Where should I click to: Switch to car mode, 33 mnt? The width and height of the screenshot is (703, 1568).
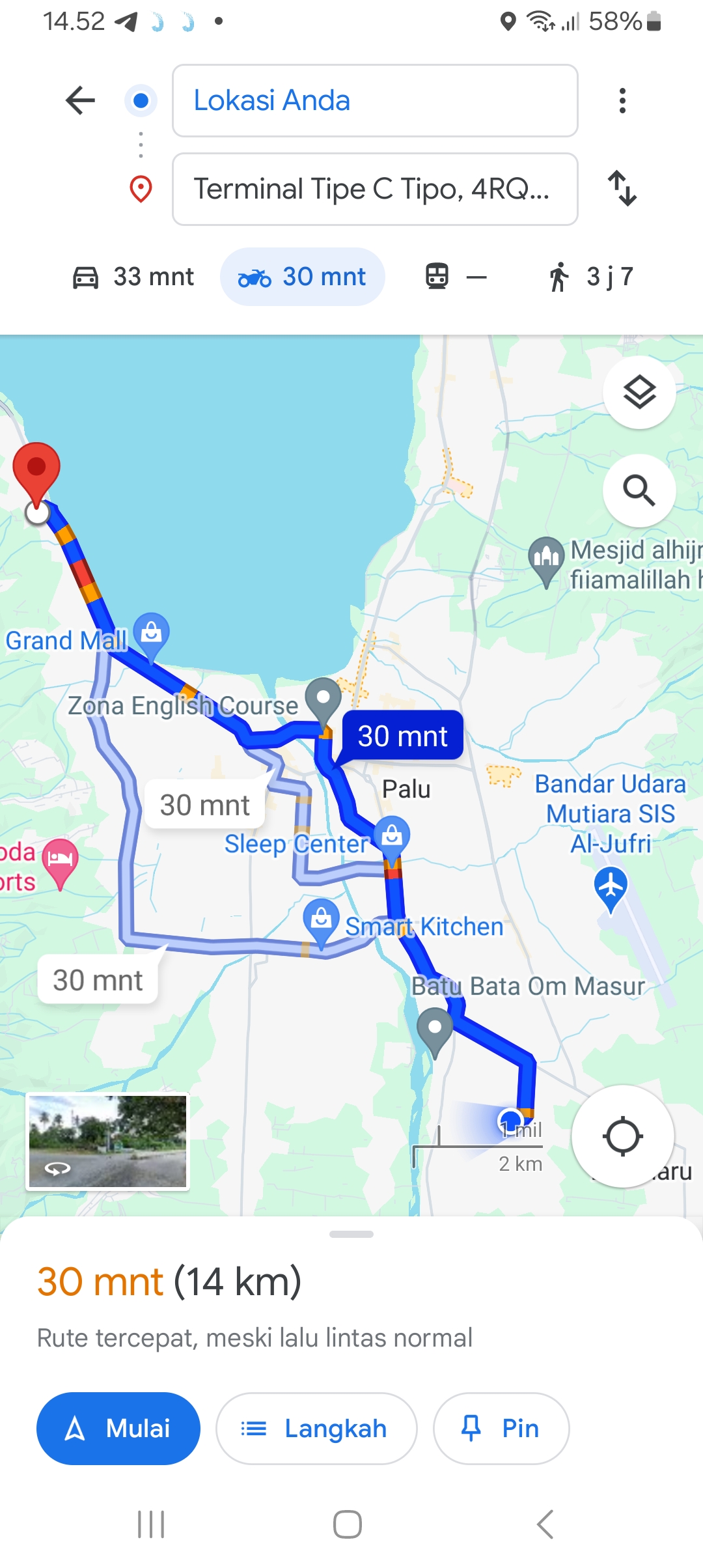133,277
